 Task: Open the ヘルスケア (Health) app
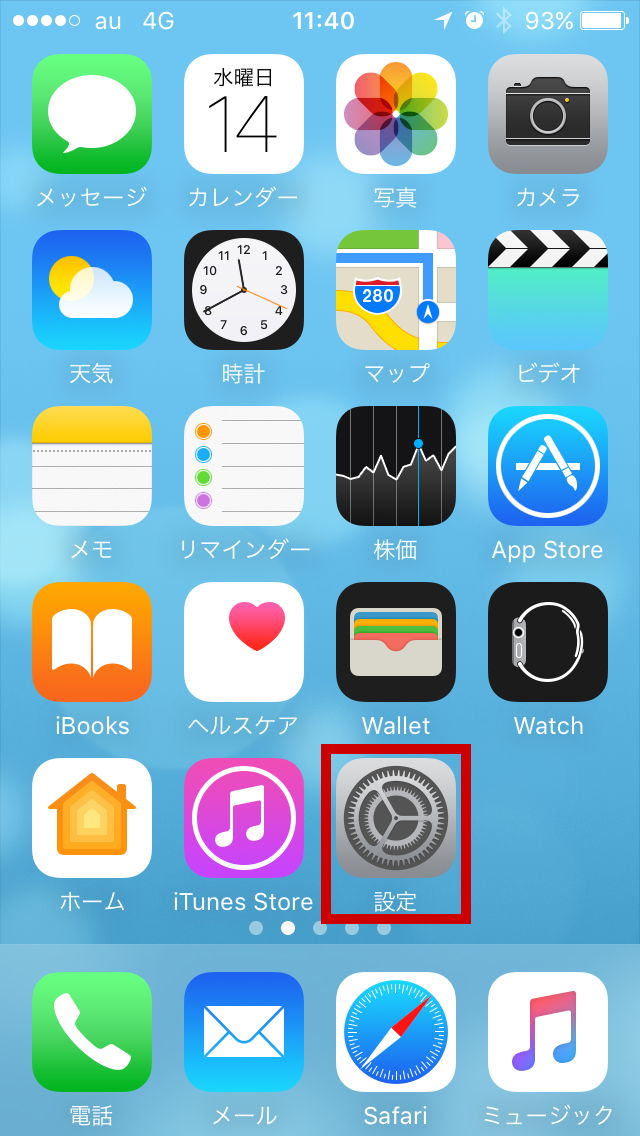click(x=244, y=642)
